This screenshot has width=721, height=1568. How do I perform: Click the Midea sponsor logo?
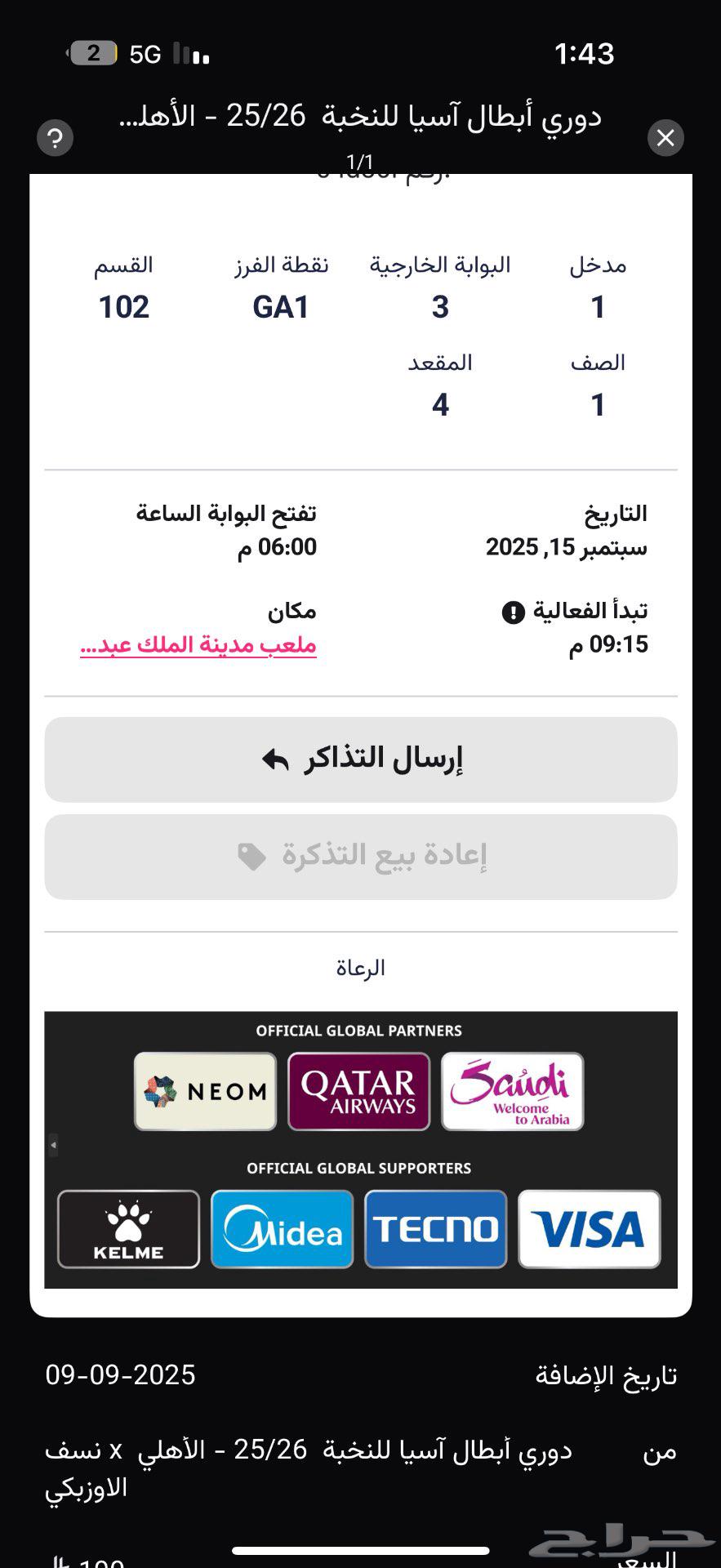[282, 1229]
